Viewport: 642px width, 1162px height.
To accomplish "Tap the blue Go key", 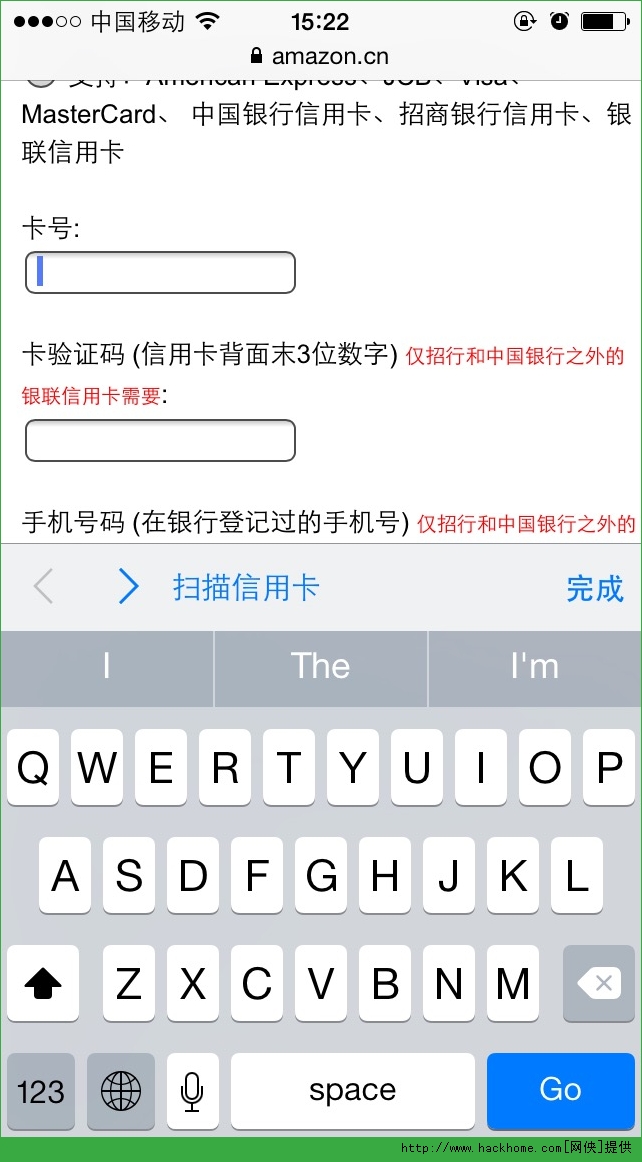I will pos(560,1090).
